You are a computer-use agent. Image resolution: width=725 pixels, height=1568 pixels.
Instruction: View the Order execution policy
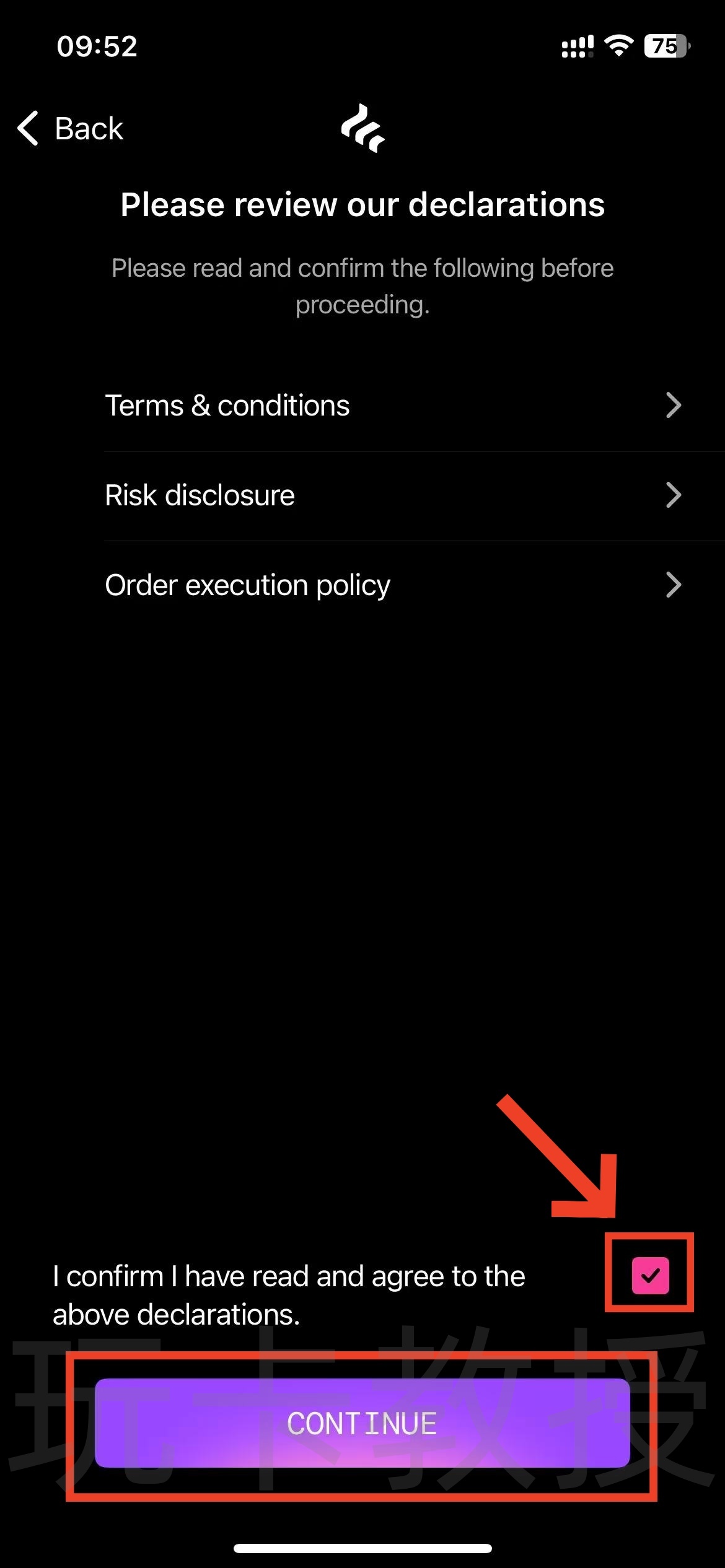pos(393,585)
